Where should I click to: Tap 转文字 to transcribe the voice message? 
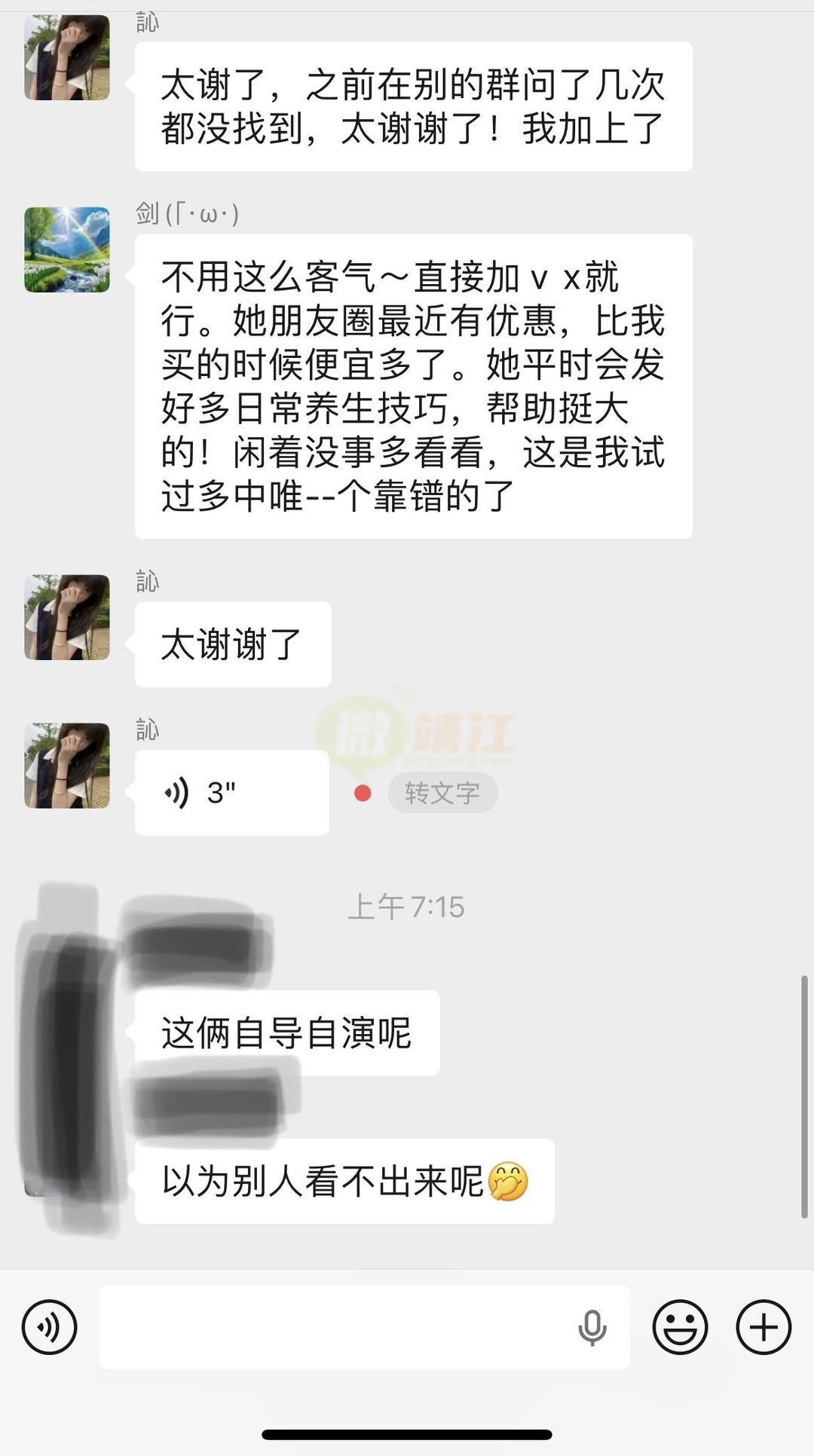point(442,793)
